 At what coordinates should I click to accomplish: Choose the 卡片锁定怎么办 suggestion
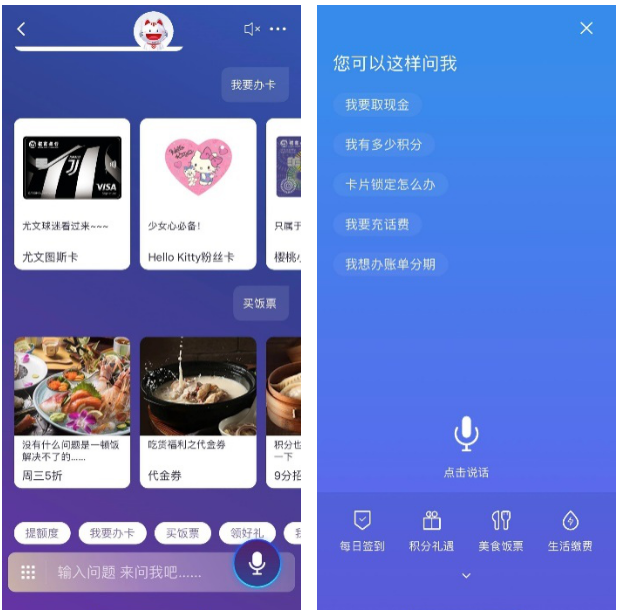(390, 184)
